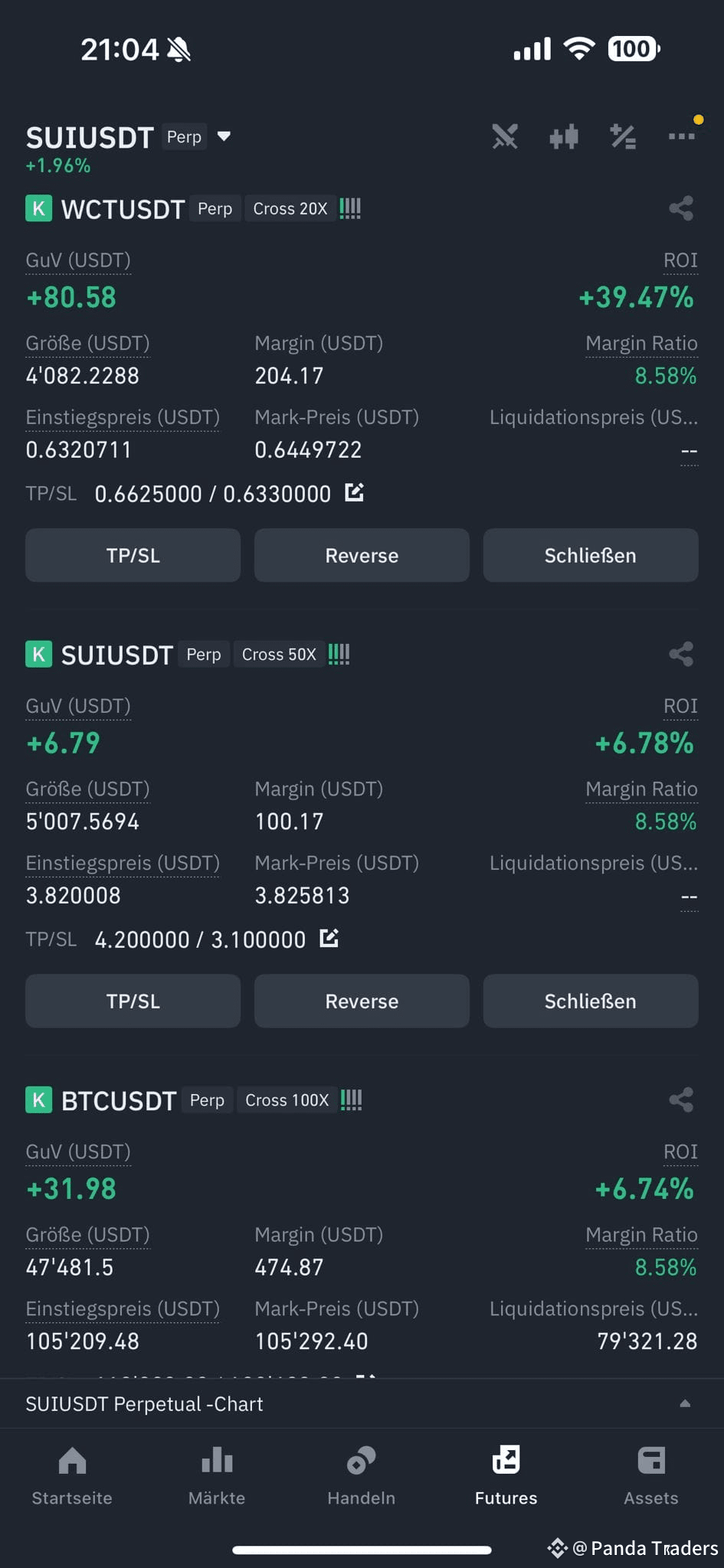Edit TP/SL of the WCTUSDT position
Viewport: 724px width, 1568px height.
tap(354, 493)
